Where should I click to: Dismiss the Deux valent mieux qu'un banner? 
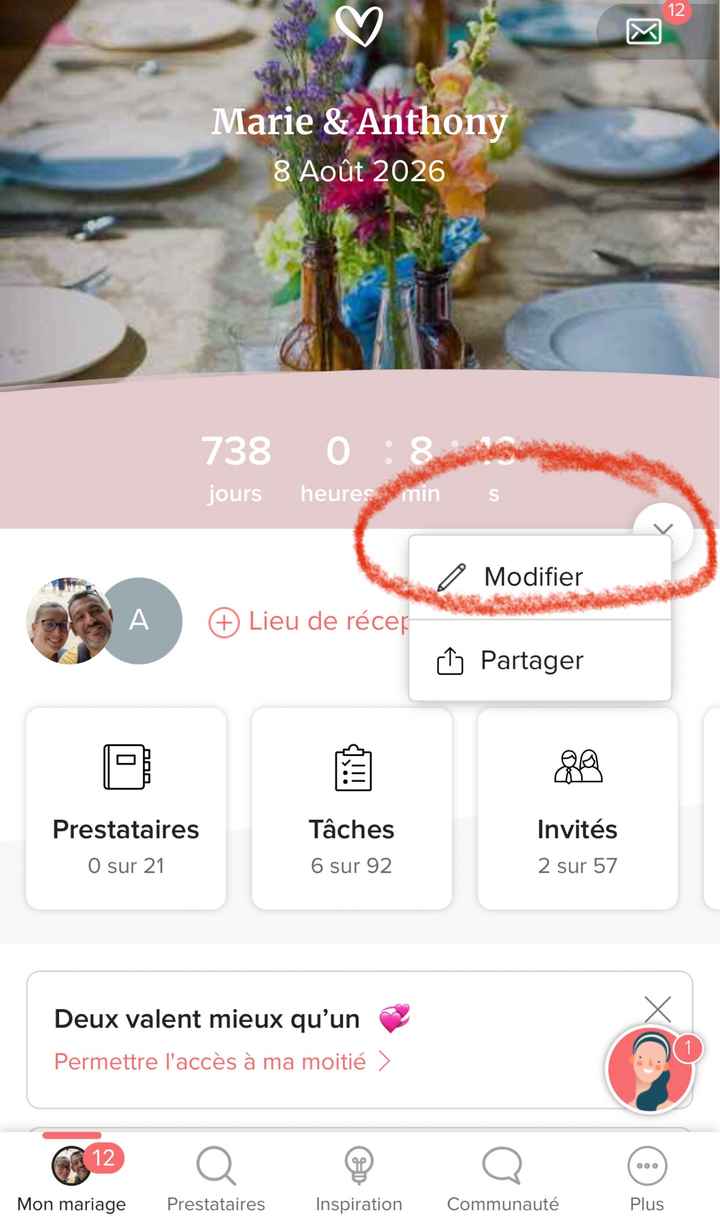[x=657, y=1010]
